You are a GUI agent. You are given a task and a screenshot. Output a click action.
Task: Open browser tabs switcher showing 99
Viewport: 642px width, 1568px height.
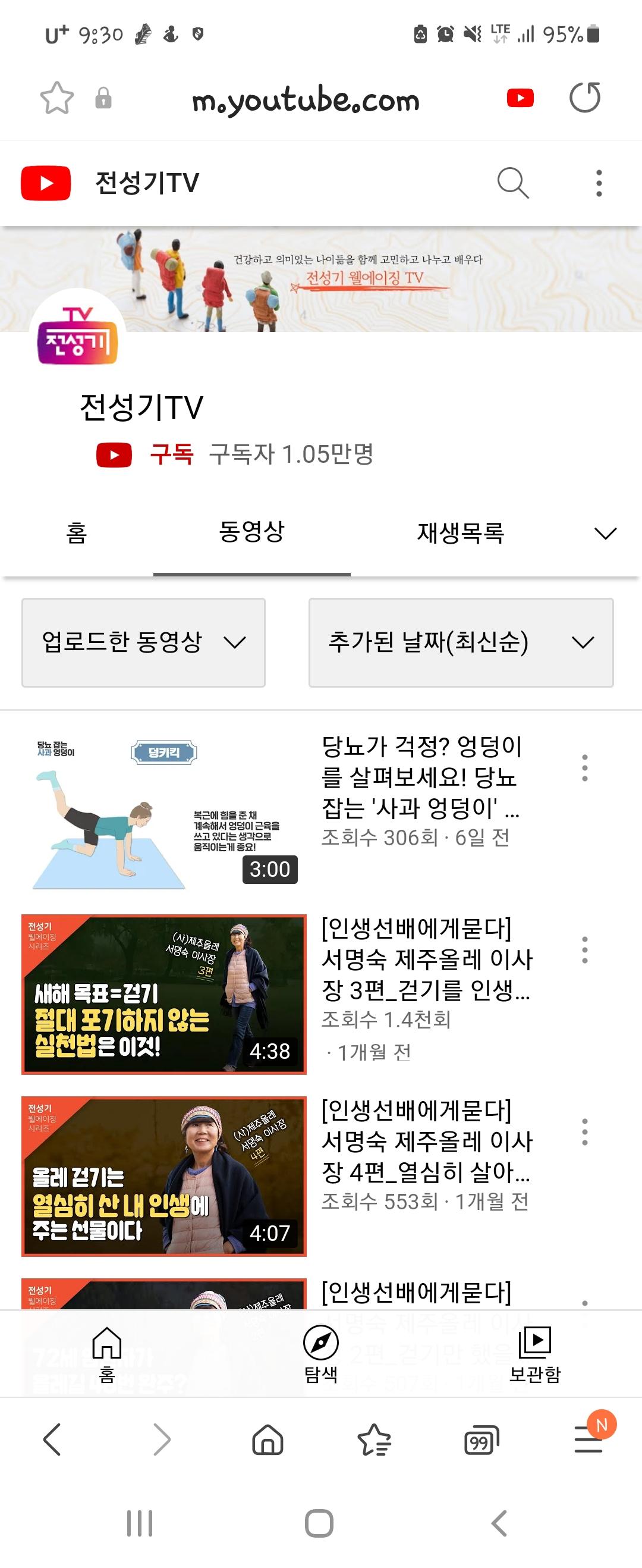pos(481,1440)
